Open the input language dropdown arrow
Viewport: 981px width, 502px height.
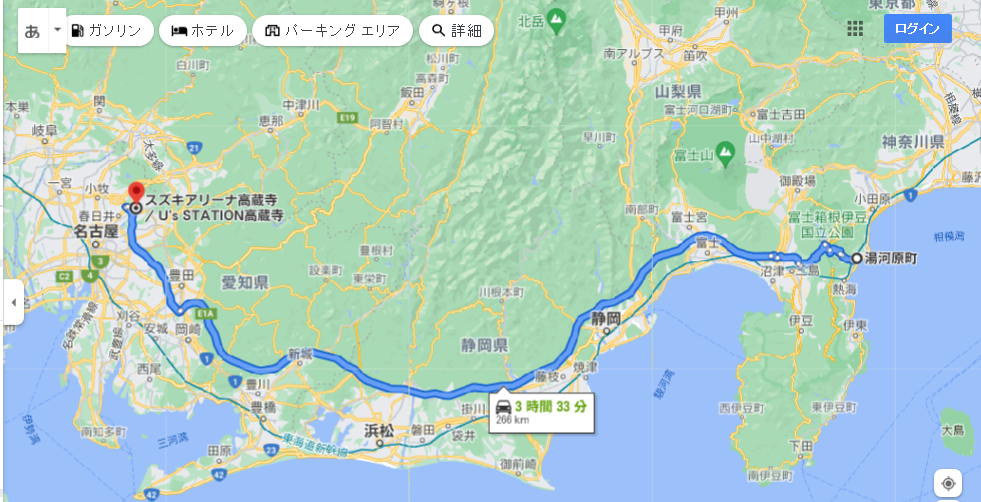click(57, 30)
